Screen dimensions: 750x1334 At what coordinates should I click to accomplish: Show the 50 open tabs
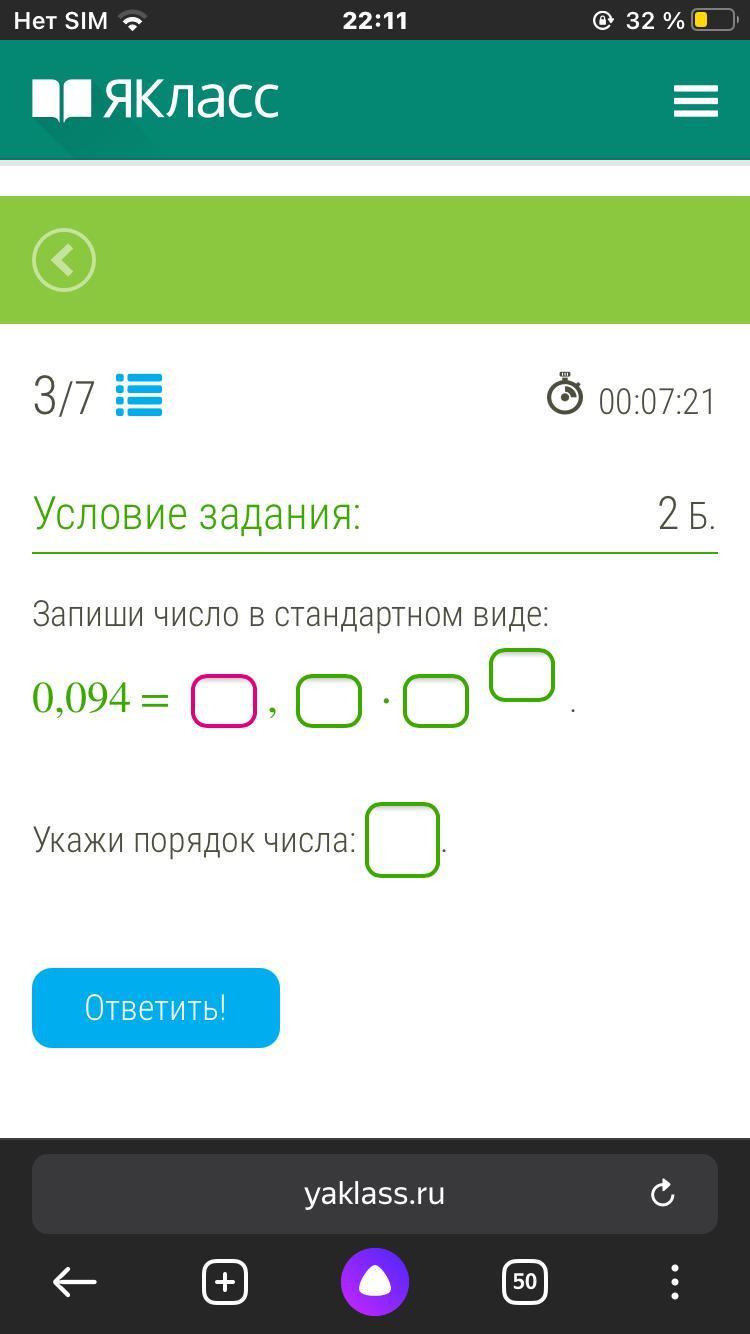pyautogui.click(x=525, y=1282)
